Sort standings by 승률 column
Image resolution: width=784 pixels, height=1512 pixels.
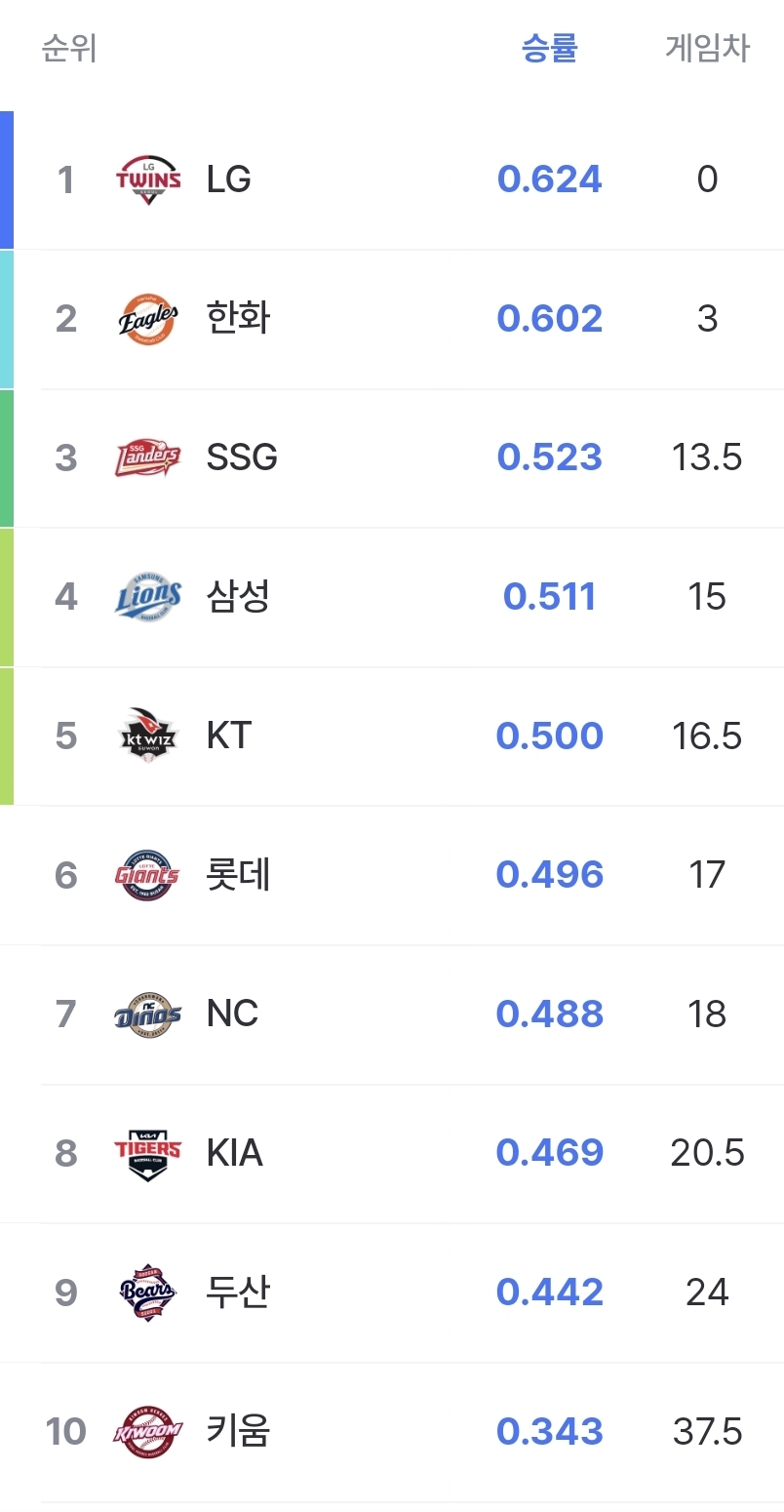click(x=550, y=48)
